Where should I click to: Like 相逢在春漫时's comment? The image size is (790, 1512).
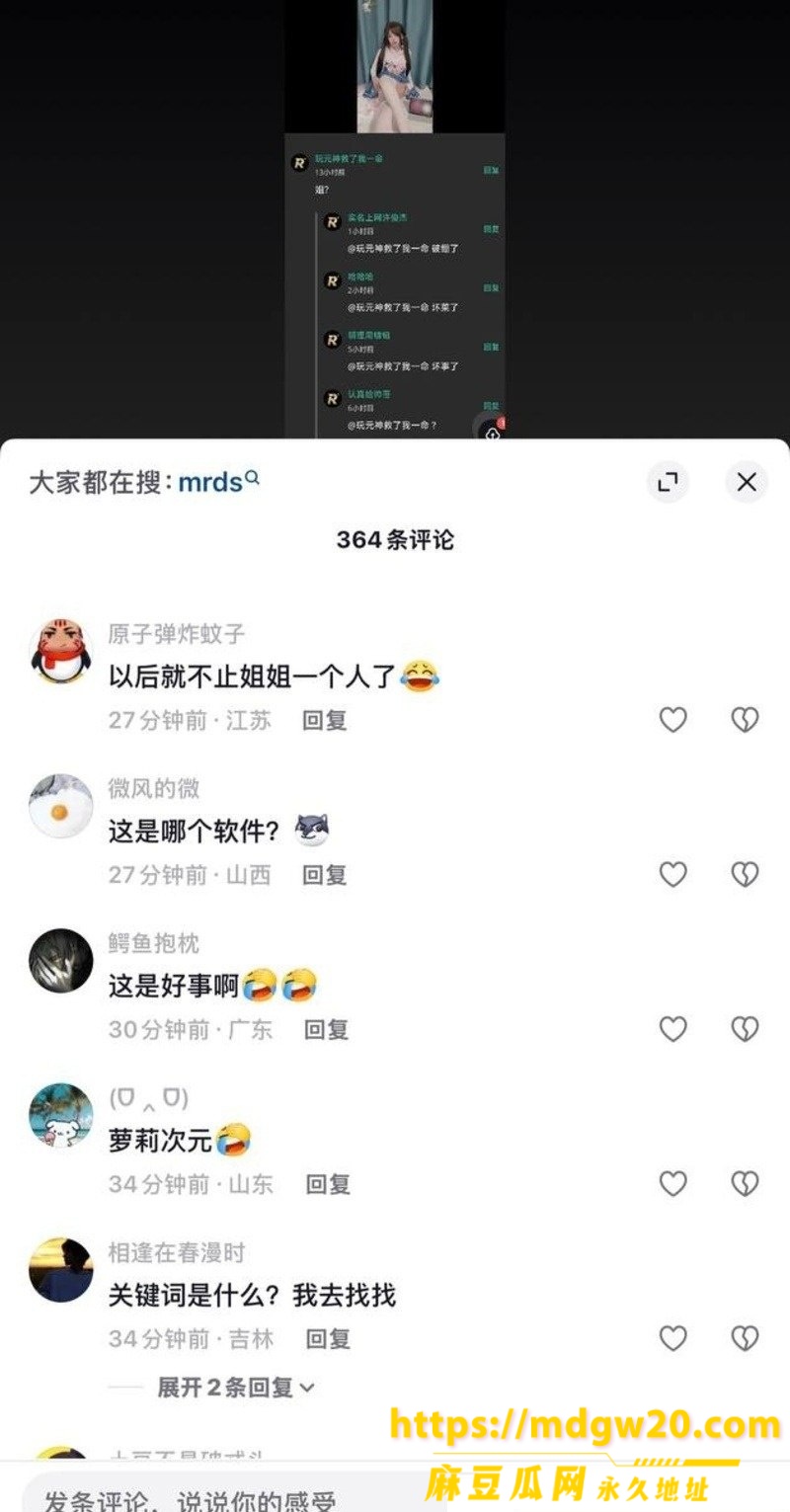point(672,1338)
